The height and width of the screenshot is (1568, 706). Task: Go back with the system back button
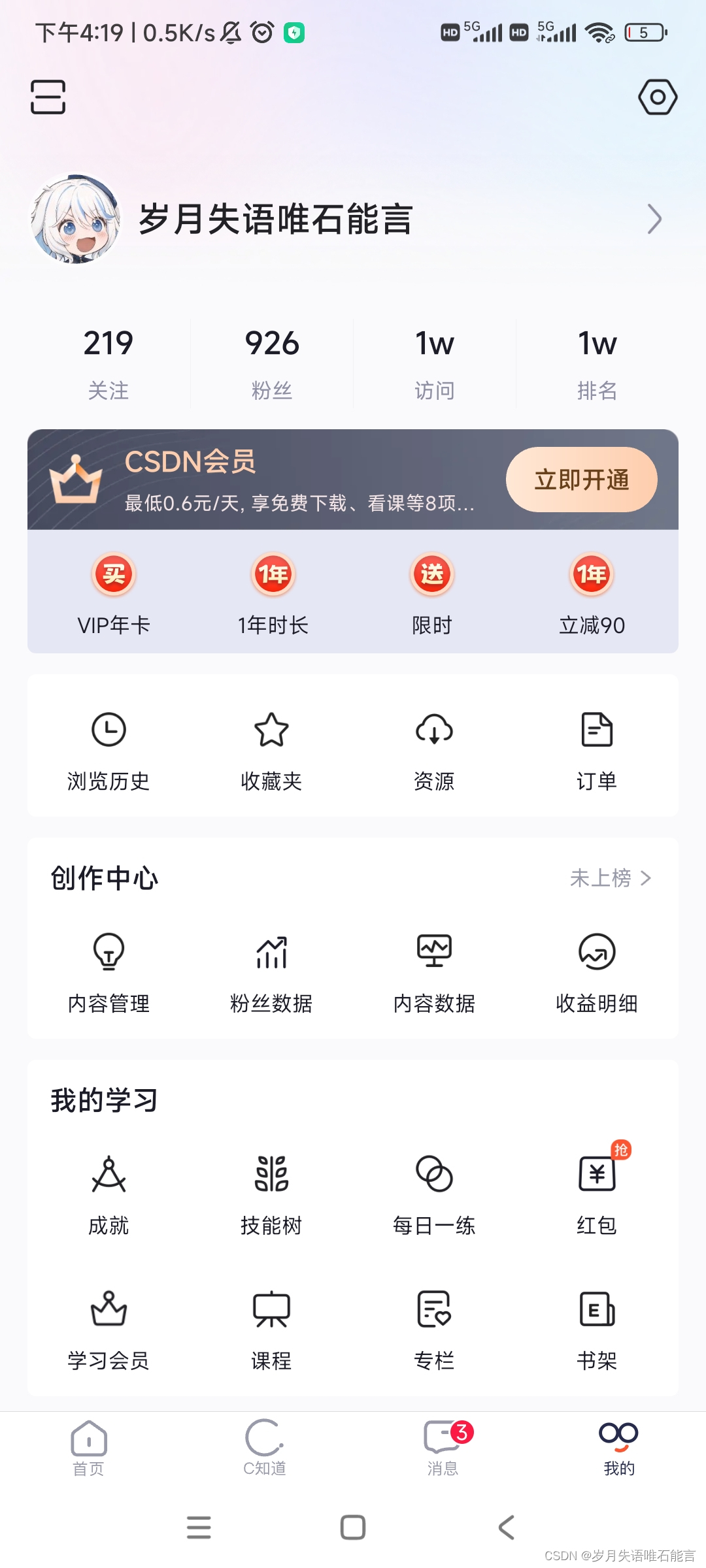507,1527
